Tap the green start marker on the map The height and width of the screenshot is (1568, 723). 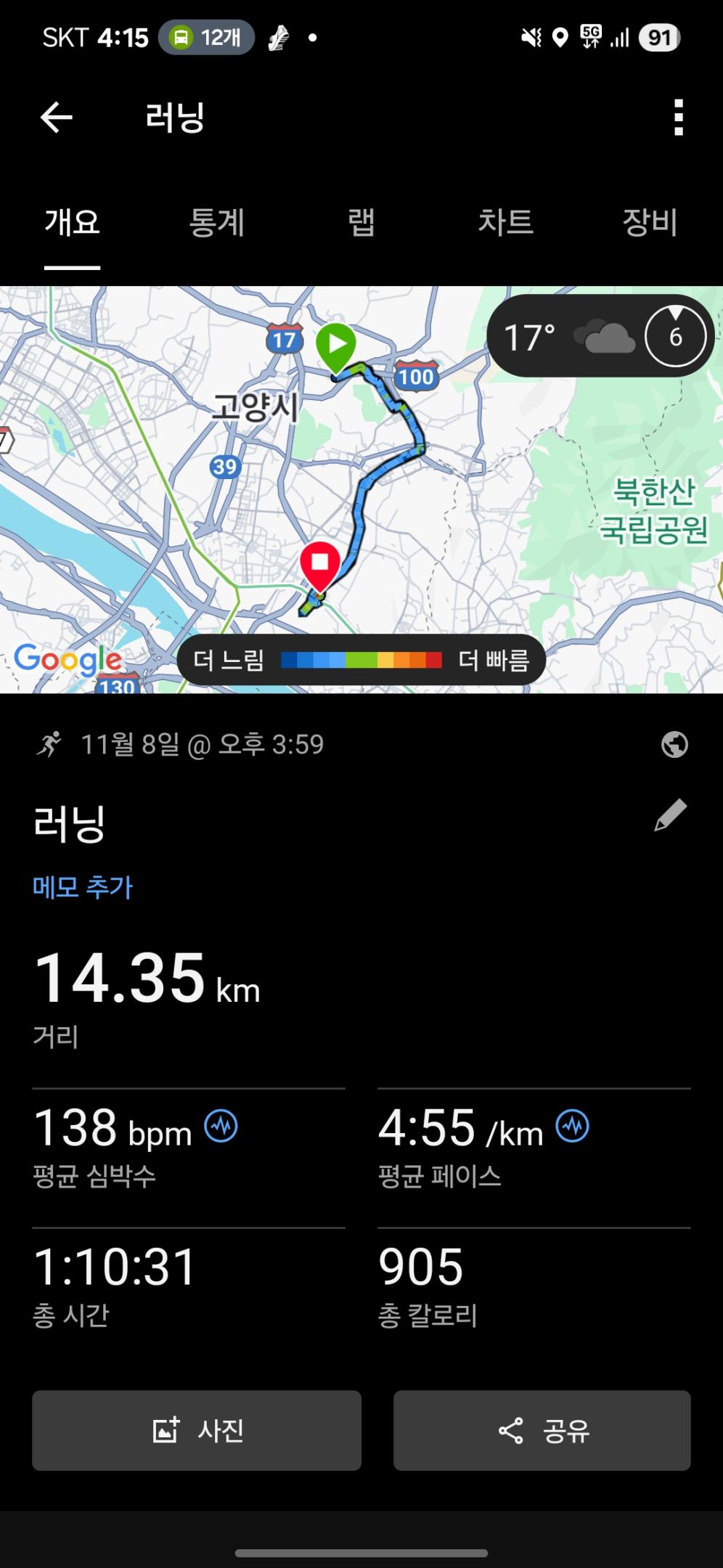pyautogui.click(x=337, y=341)
